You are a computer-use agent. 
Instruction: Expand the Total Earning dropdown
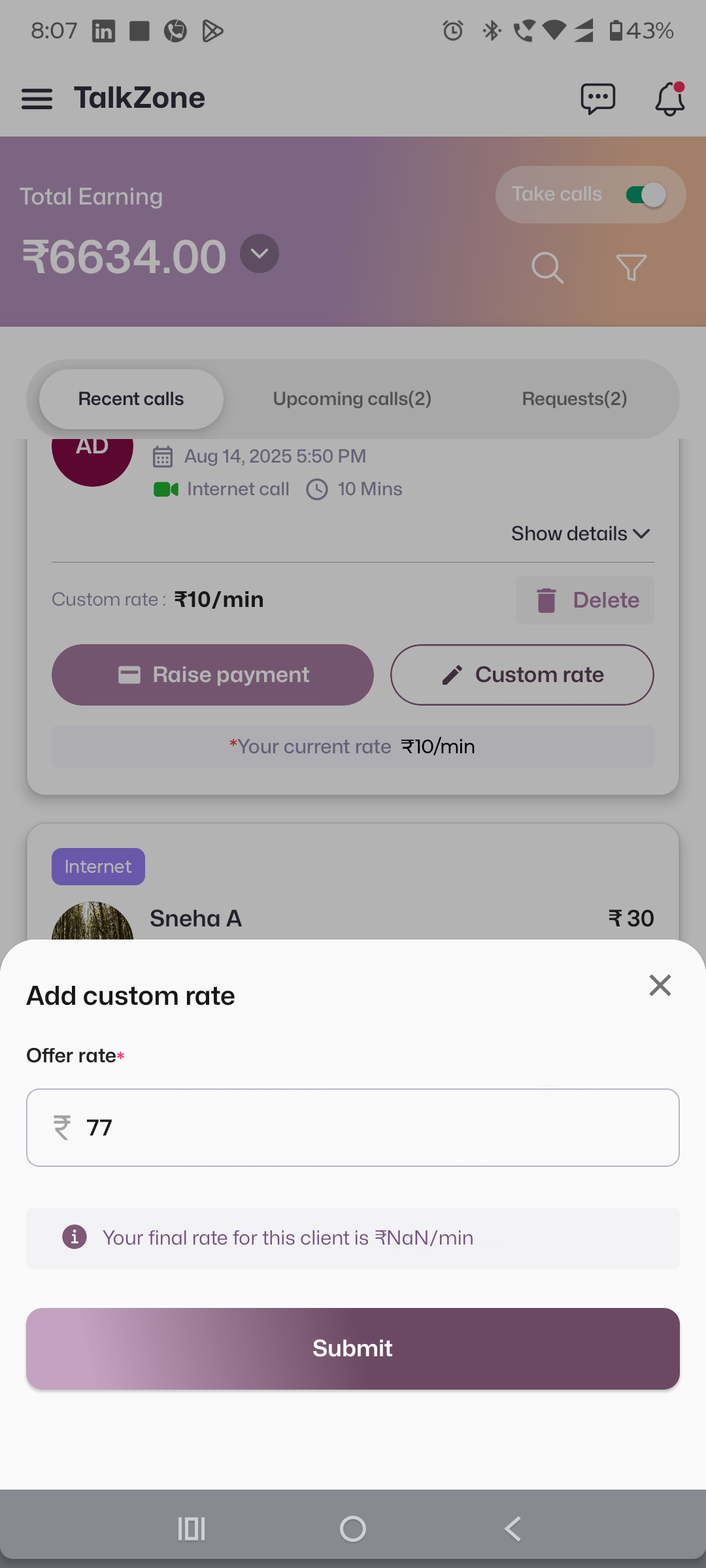pyautogui.click(x=260, y=253)
